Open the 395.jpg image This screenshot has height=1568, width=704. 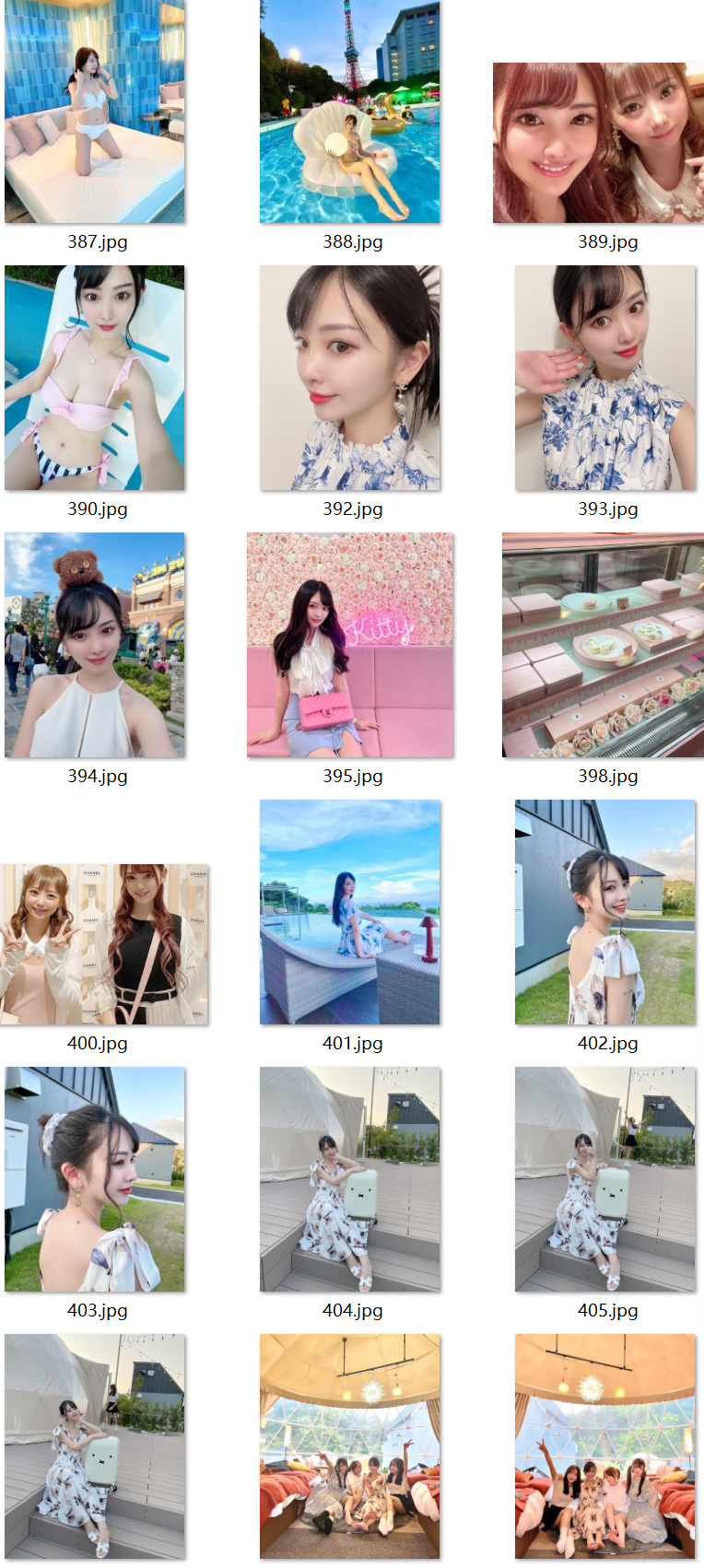click(x=350, y=645)
